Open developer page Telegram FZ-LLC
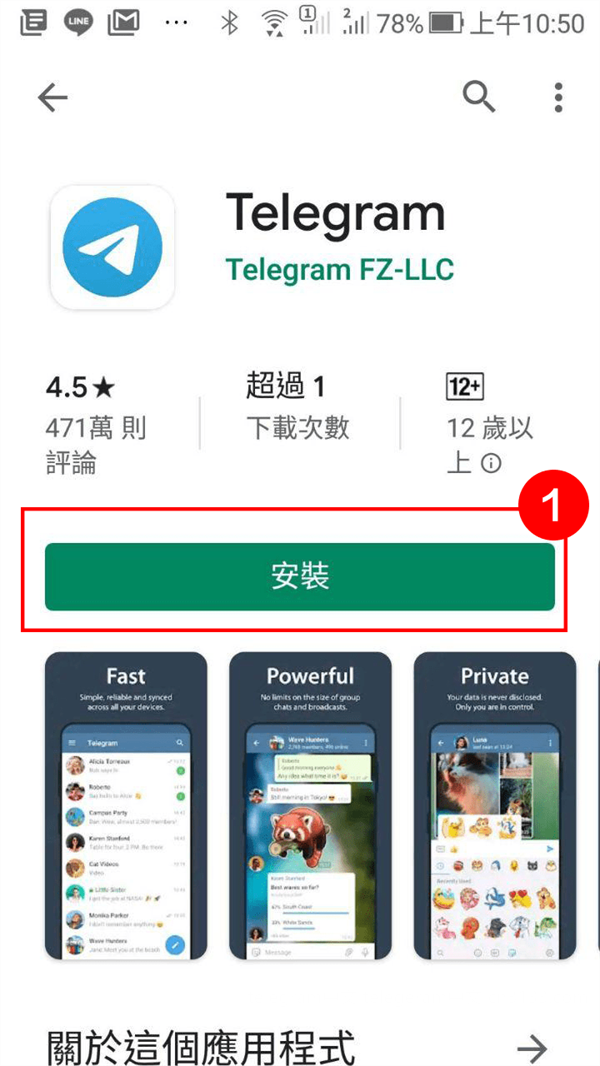This screenshot has width=600, height=1066. 339,269
